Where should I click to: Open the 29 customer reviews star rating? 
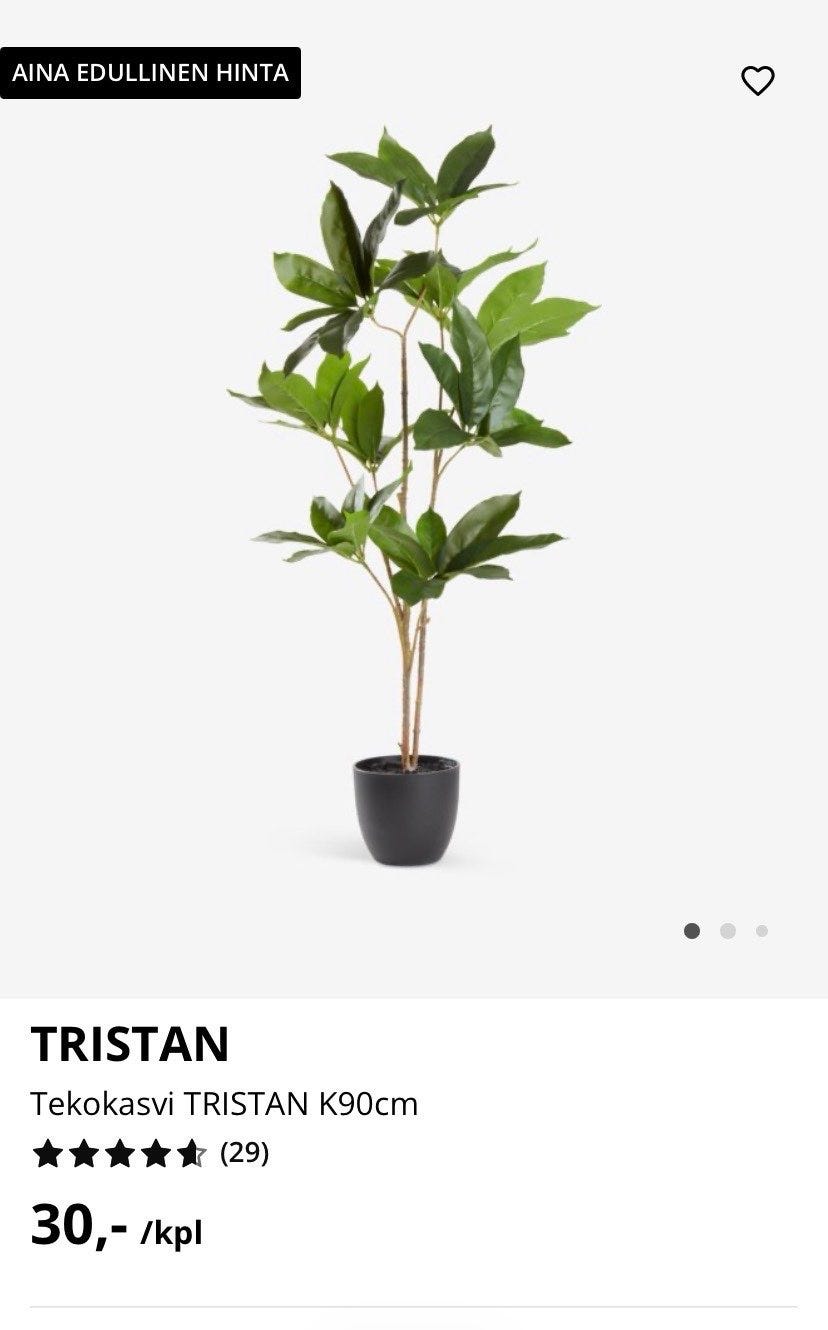pyautogui.click(x=150, y=1154)
